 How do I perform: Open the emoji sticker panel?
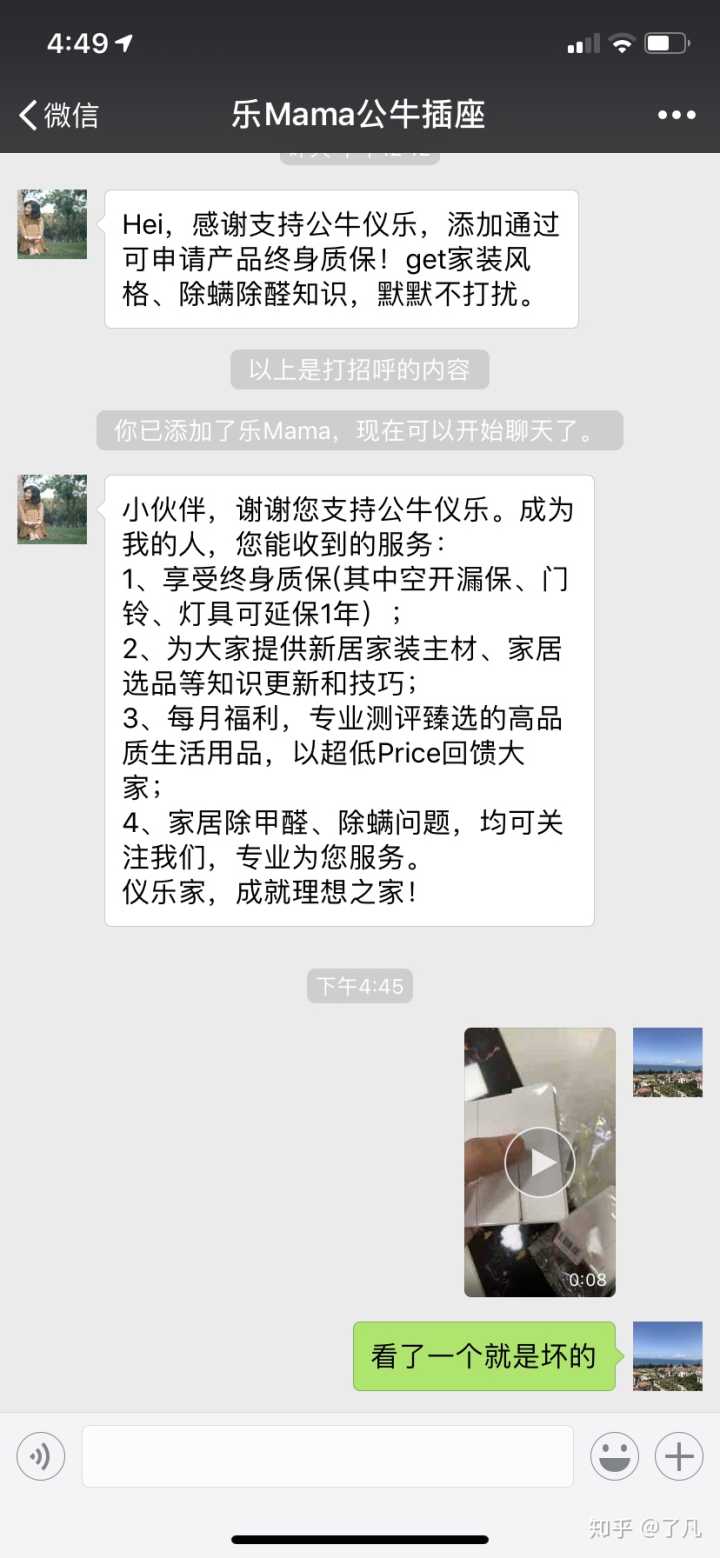tap(614, 1456)
